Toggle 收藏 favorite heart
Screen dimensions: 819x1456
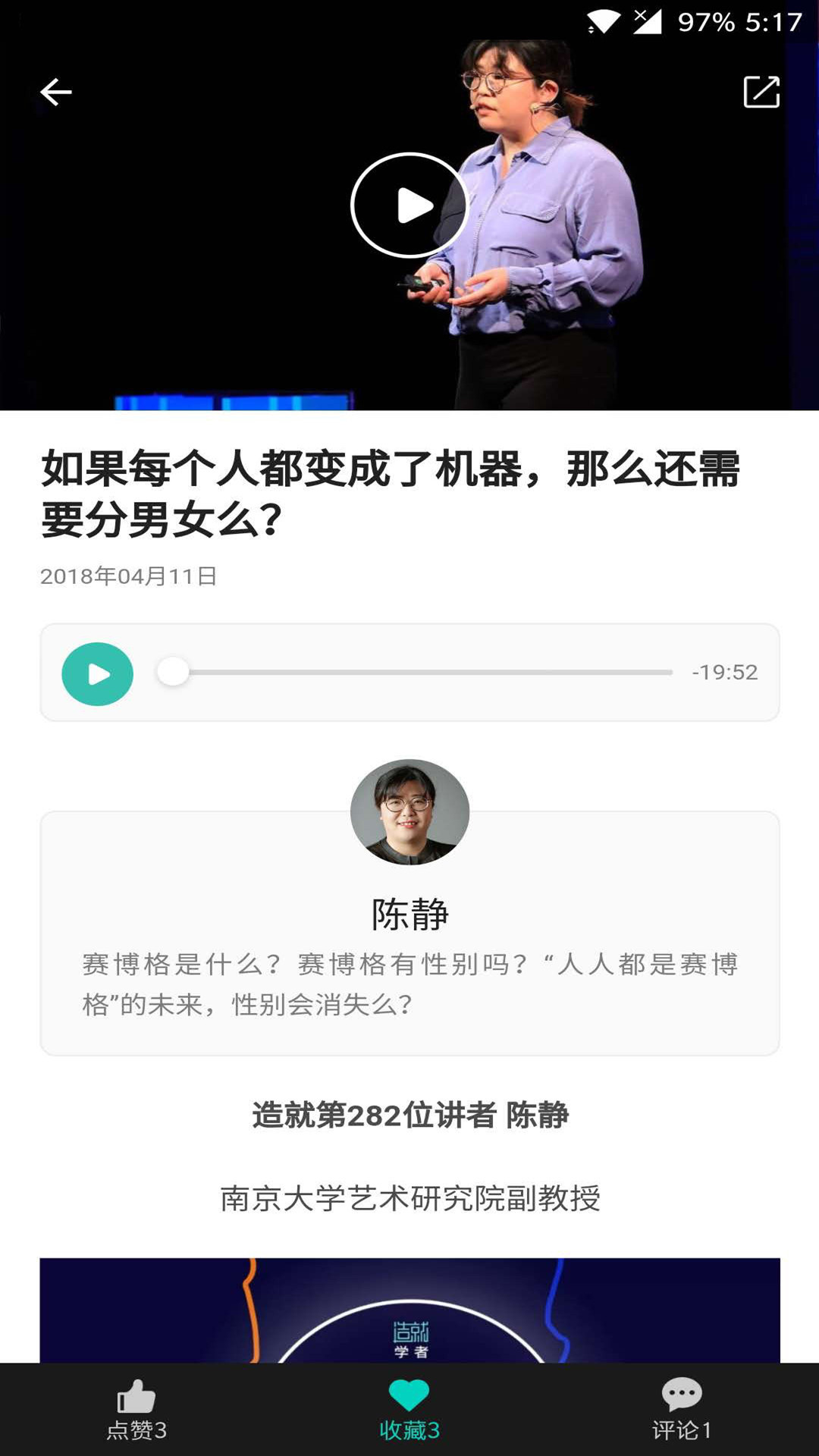pyautogui.click(x=409, y=1409)
